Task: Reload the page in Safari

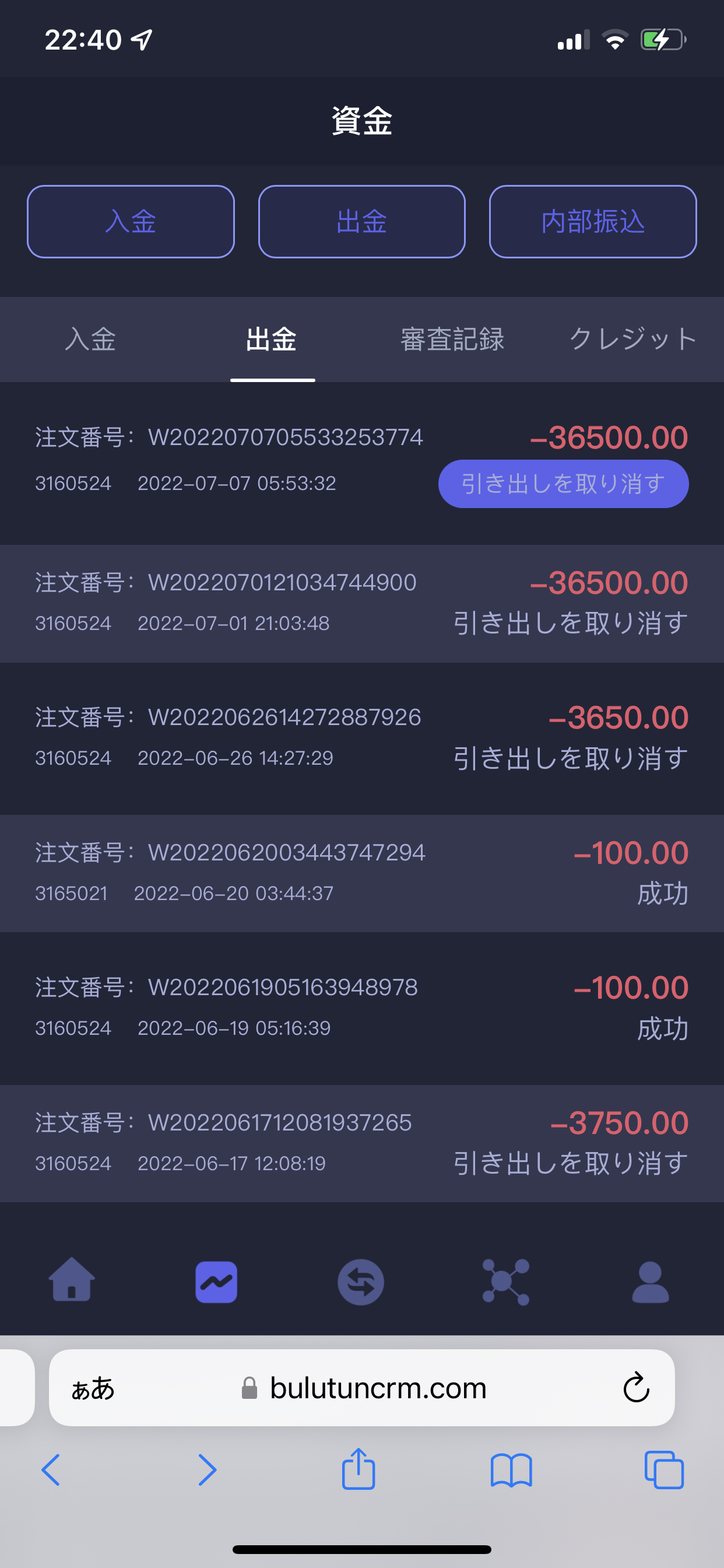Action: point(637,1387)
